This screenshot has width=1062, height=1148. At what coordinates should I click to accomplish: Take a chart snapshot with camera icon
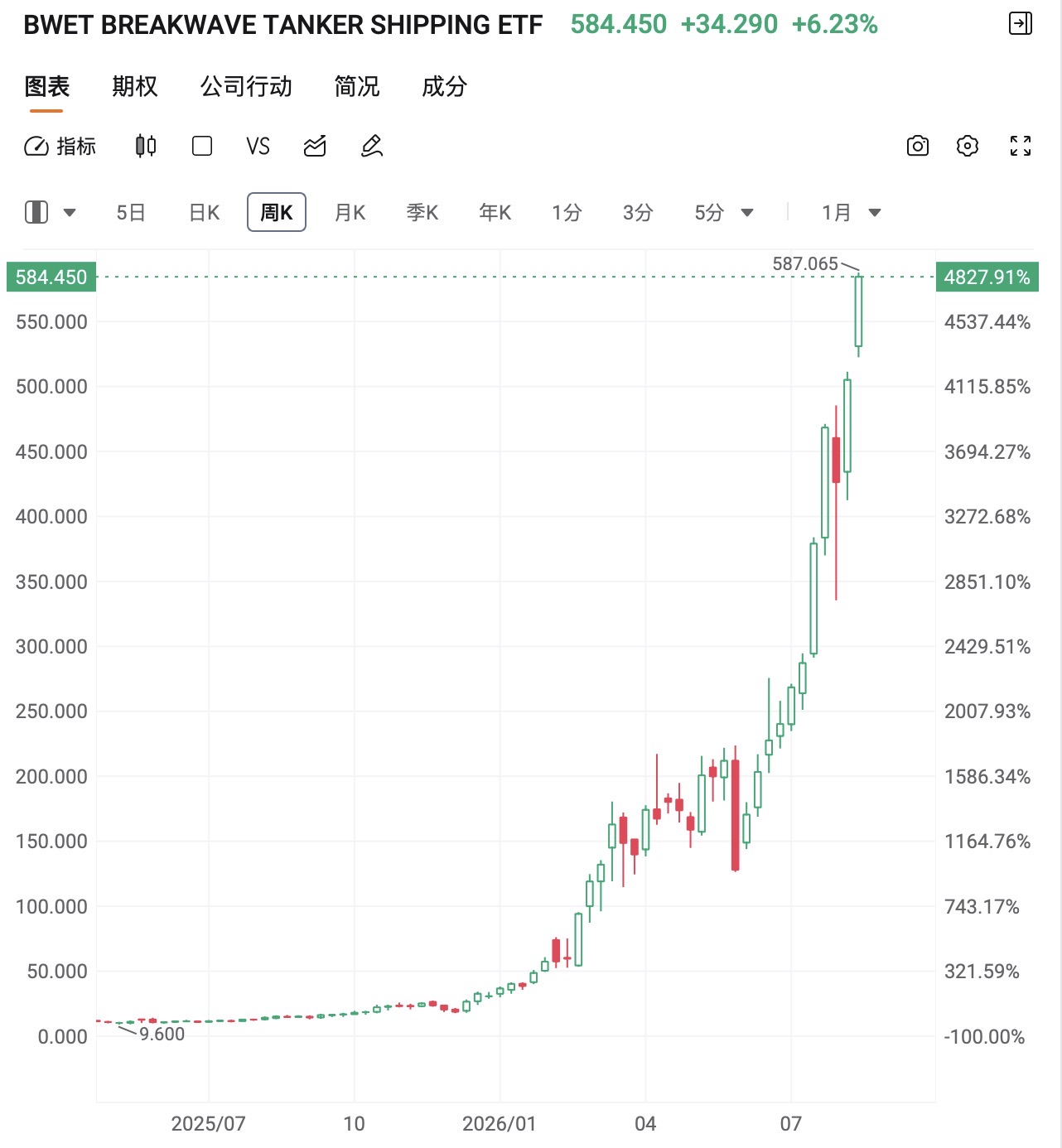(918, 147)
